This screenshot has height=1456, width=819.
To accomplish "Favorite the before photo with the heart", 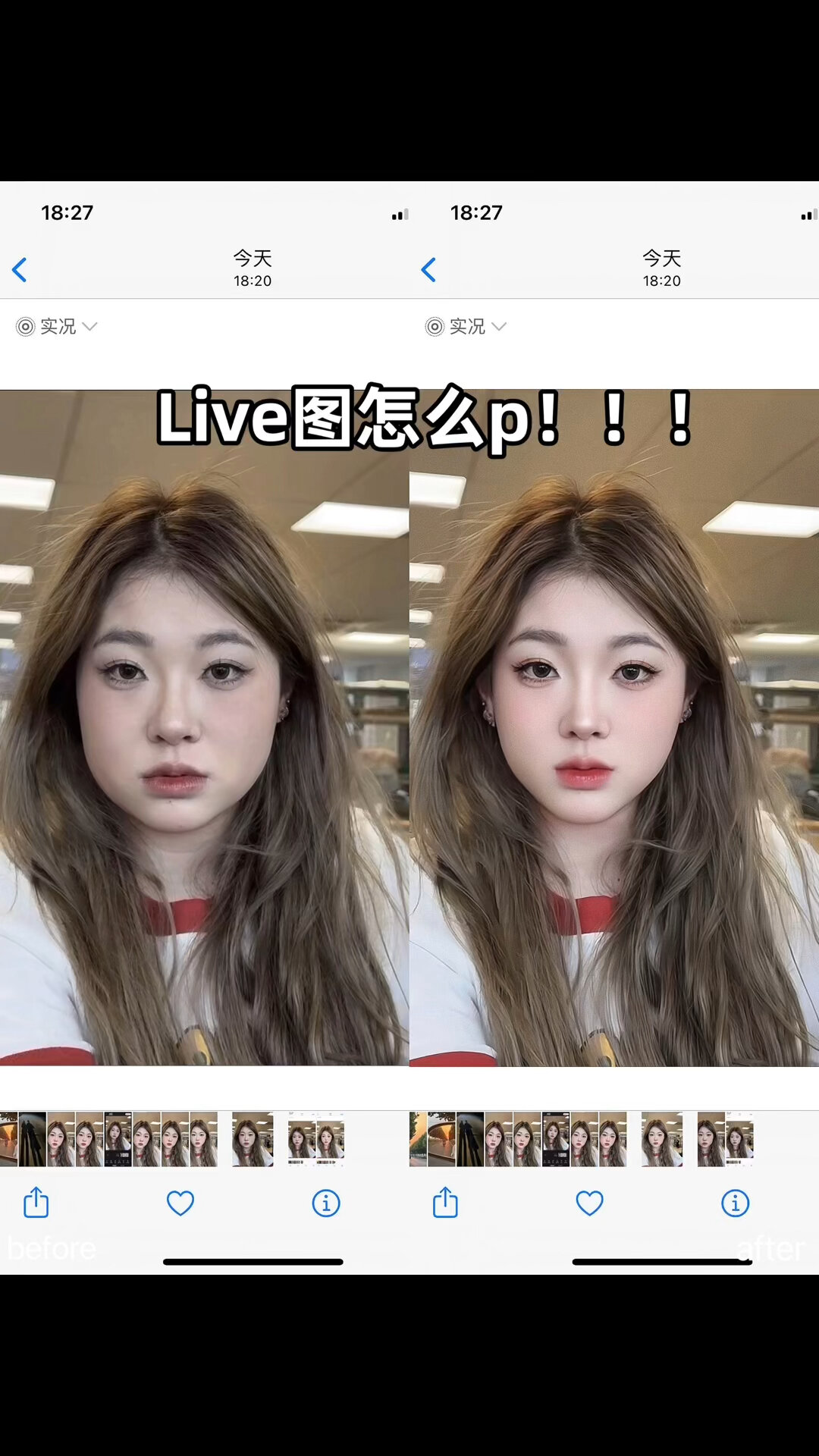I will (180, 1203).
